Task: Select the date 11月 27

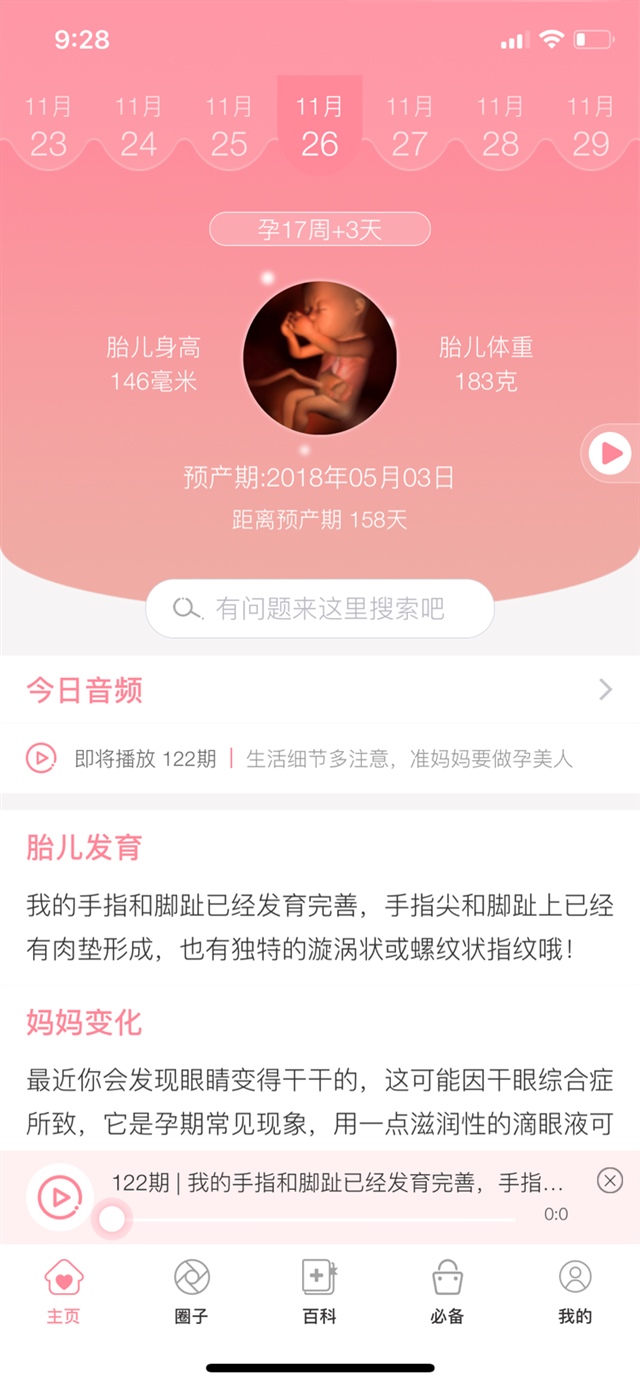Action: [x=409, y=127]
